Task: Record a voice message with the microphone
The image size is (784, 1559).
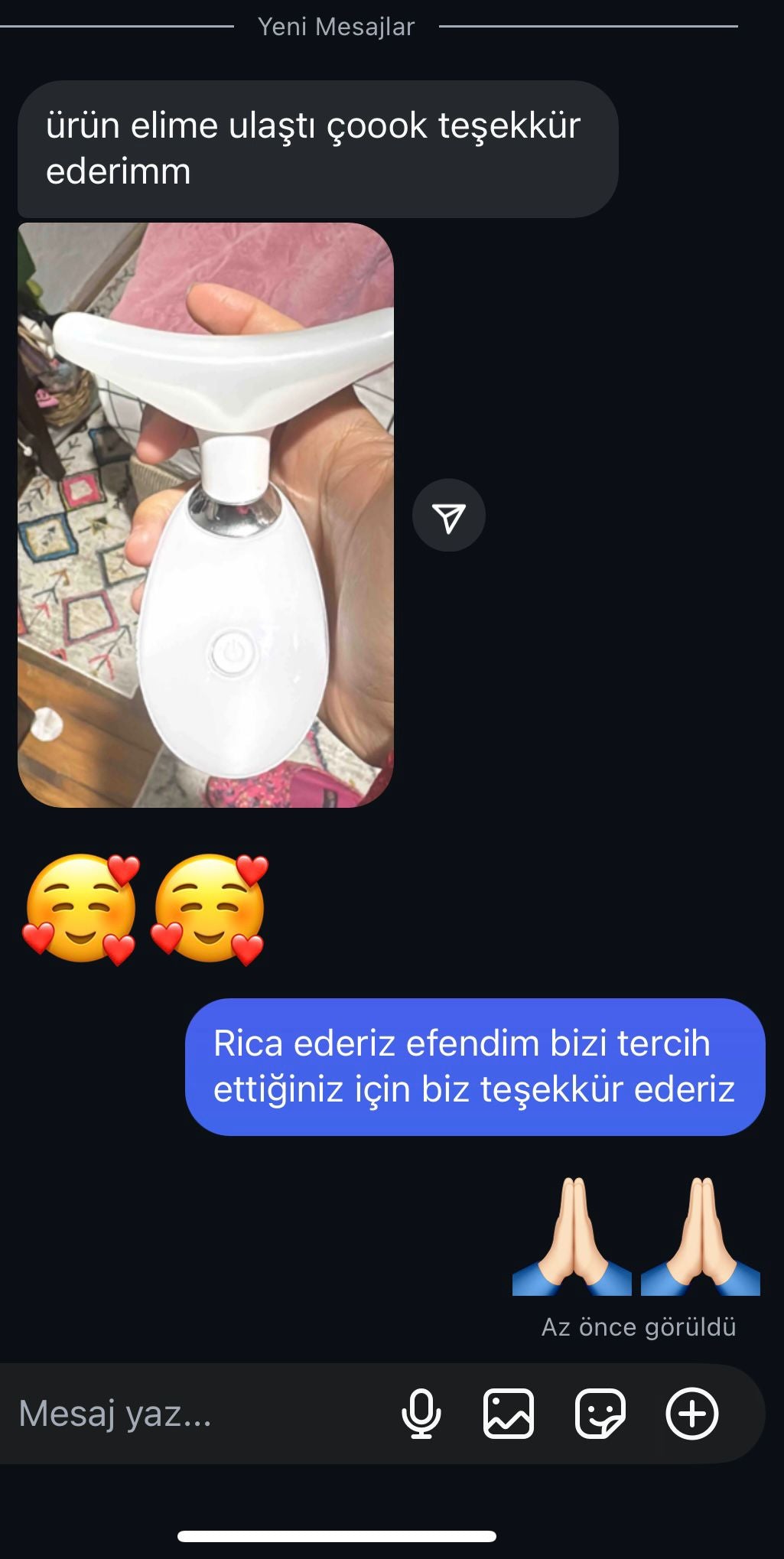Action: pyautogui.click(x=421, y=1414)
